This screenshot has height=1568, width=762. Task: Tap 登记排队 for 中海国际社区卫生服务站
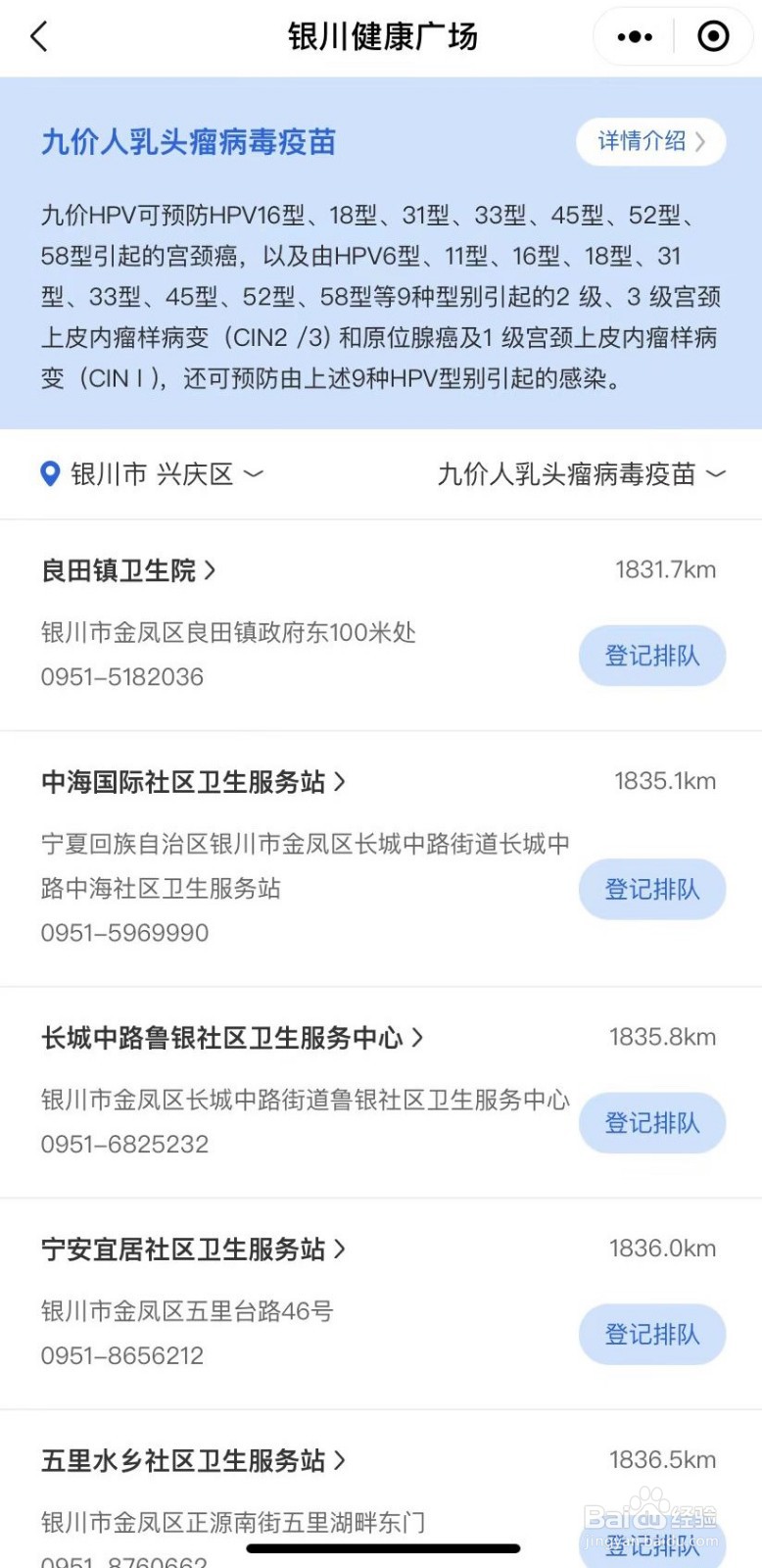click(x=652, y=889)
